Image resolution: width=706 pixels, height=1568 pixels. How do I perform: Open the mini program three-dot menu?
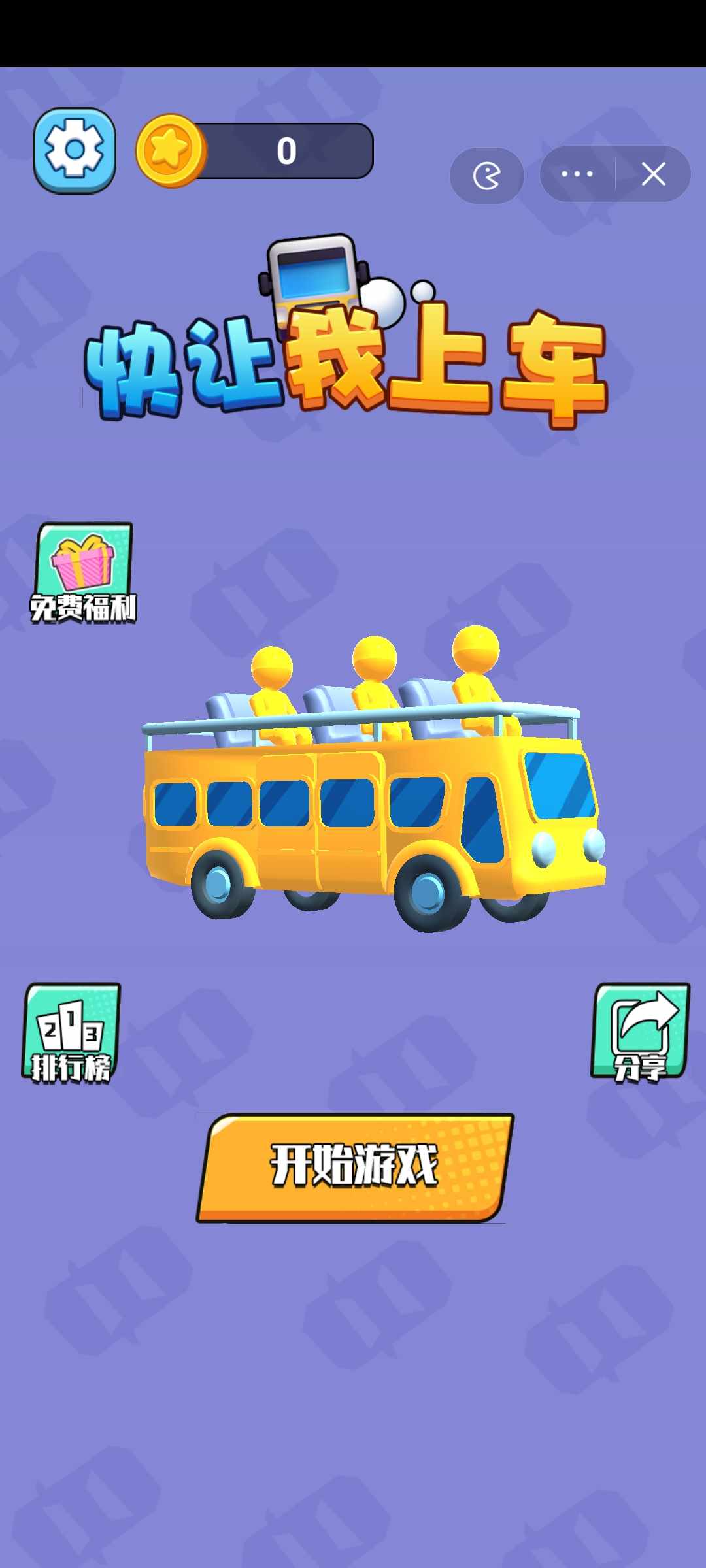coord(577,174)
